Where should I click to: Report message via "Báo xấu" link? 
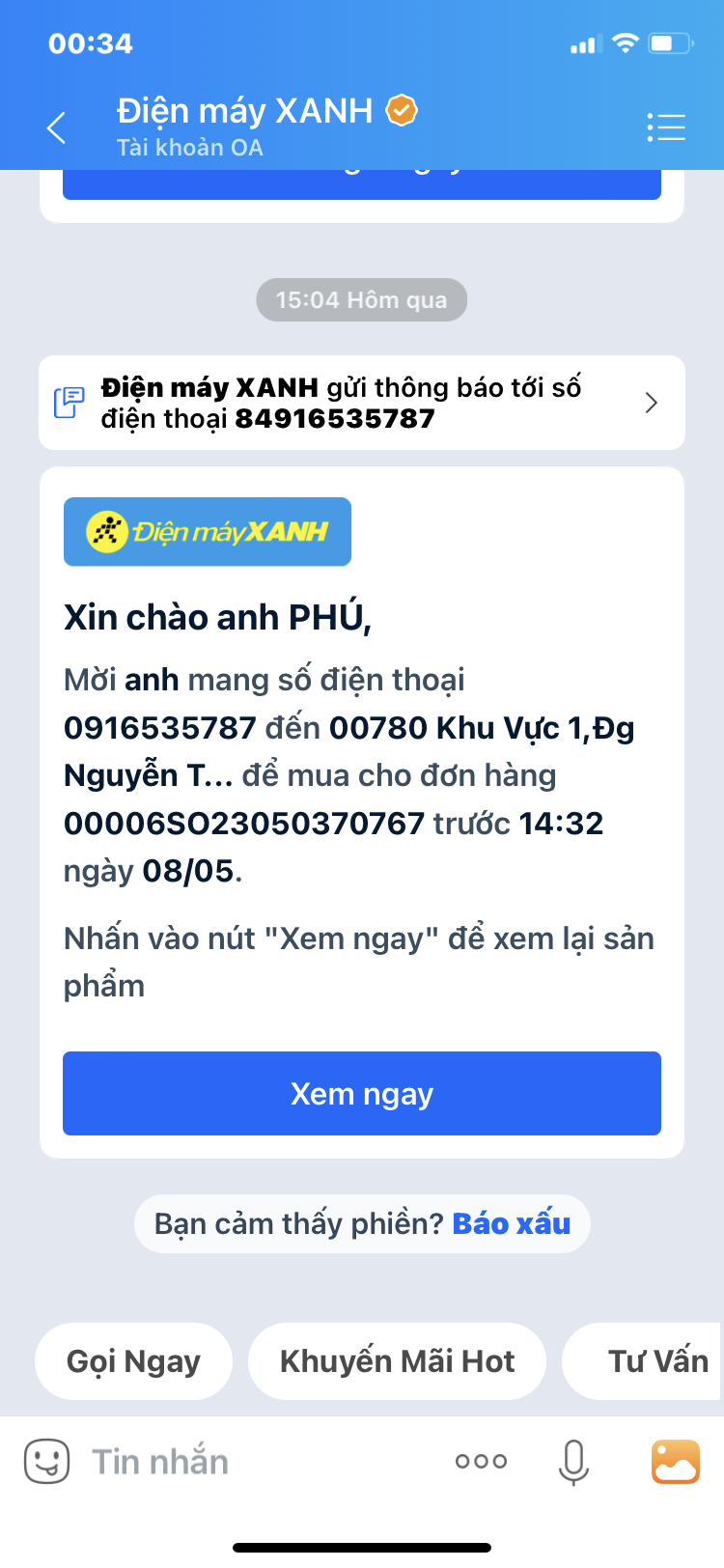[x=512, y=1223]
